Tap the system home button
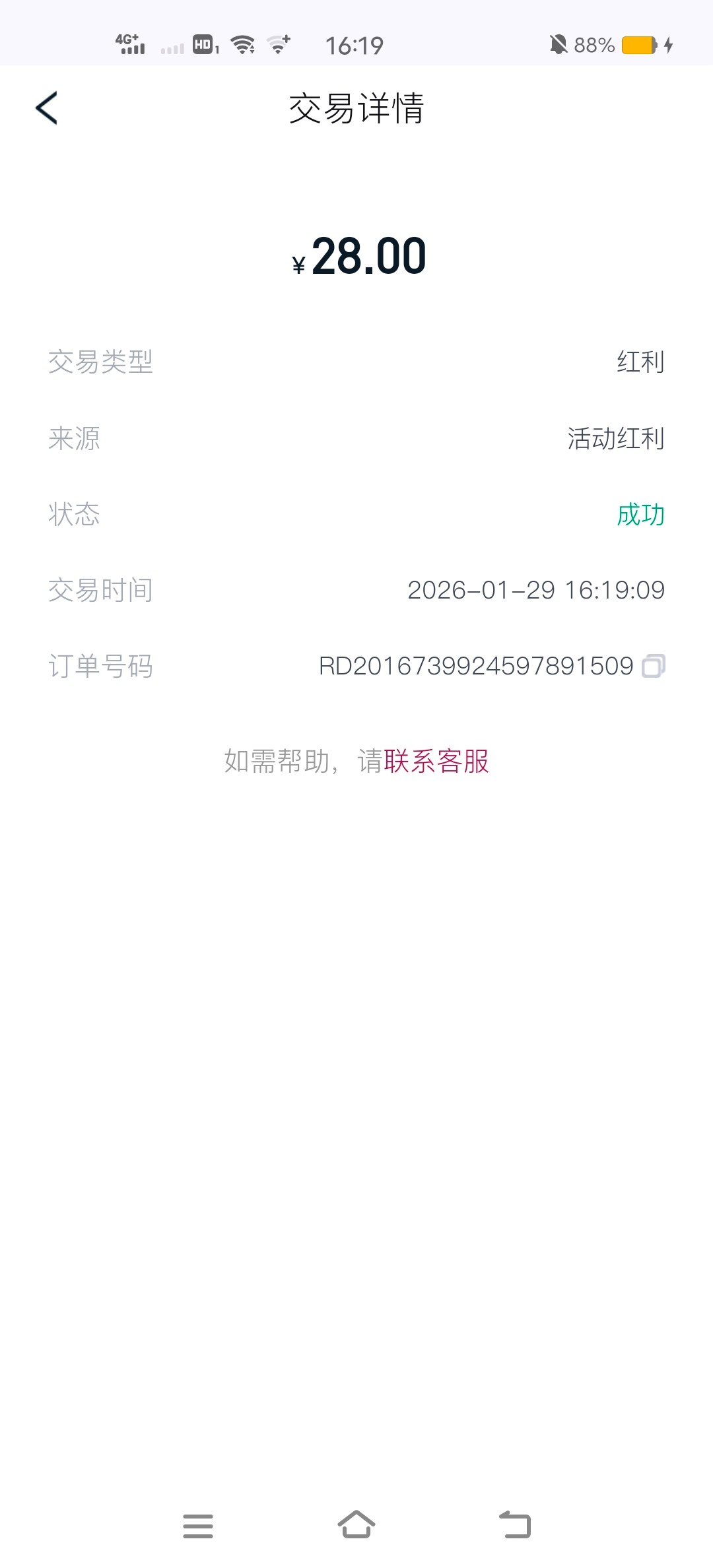This screenshot has height=1568, width=713. [x=356, y=1525]
